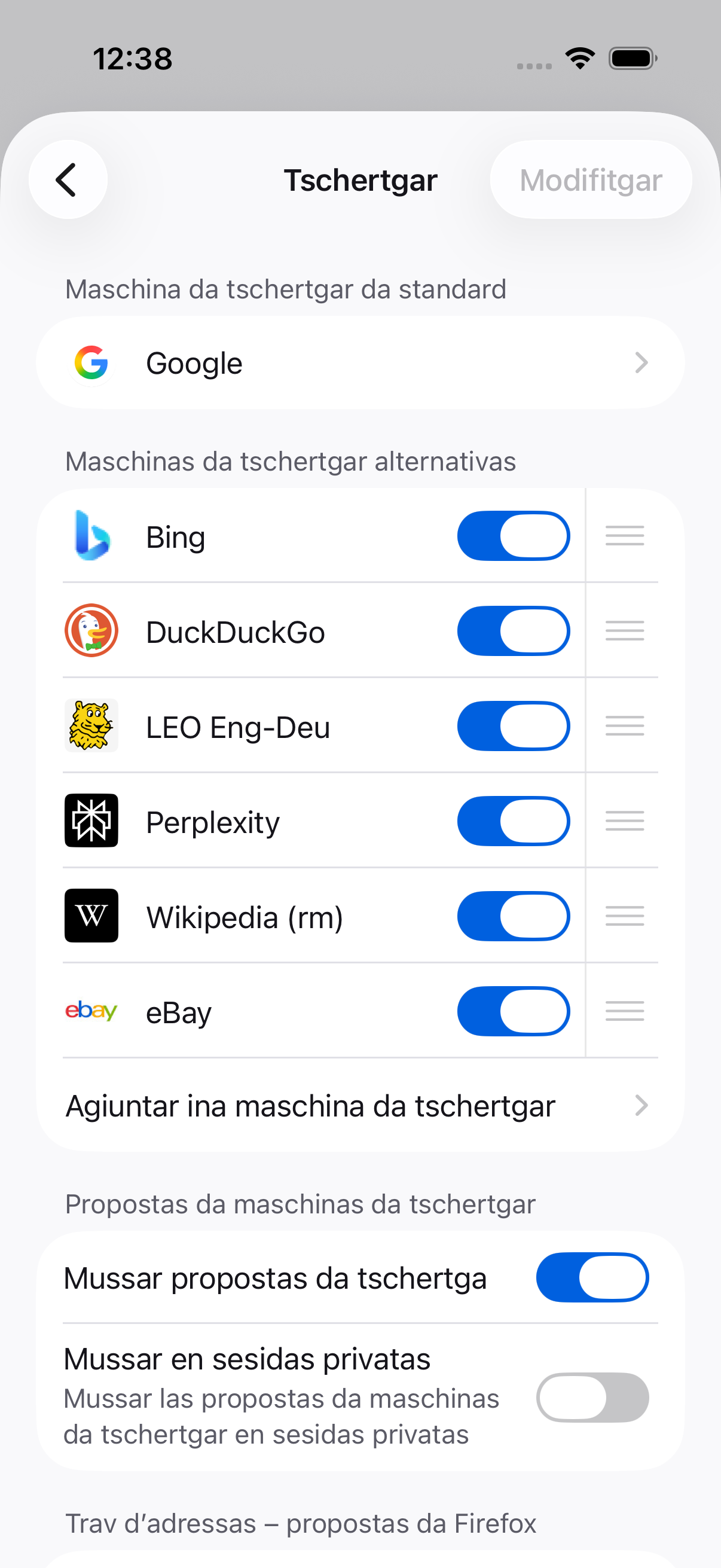Disable Mussar propostas da tschertga
Screen dimensions: 721x1568
pos(591,1277)
